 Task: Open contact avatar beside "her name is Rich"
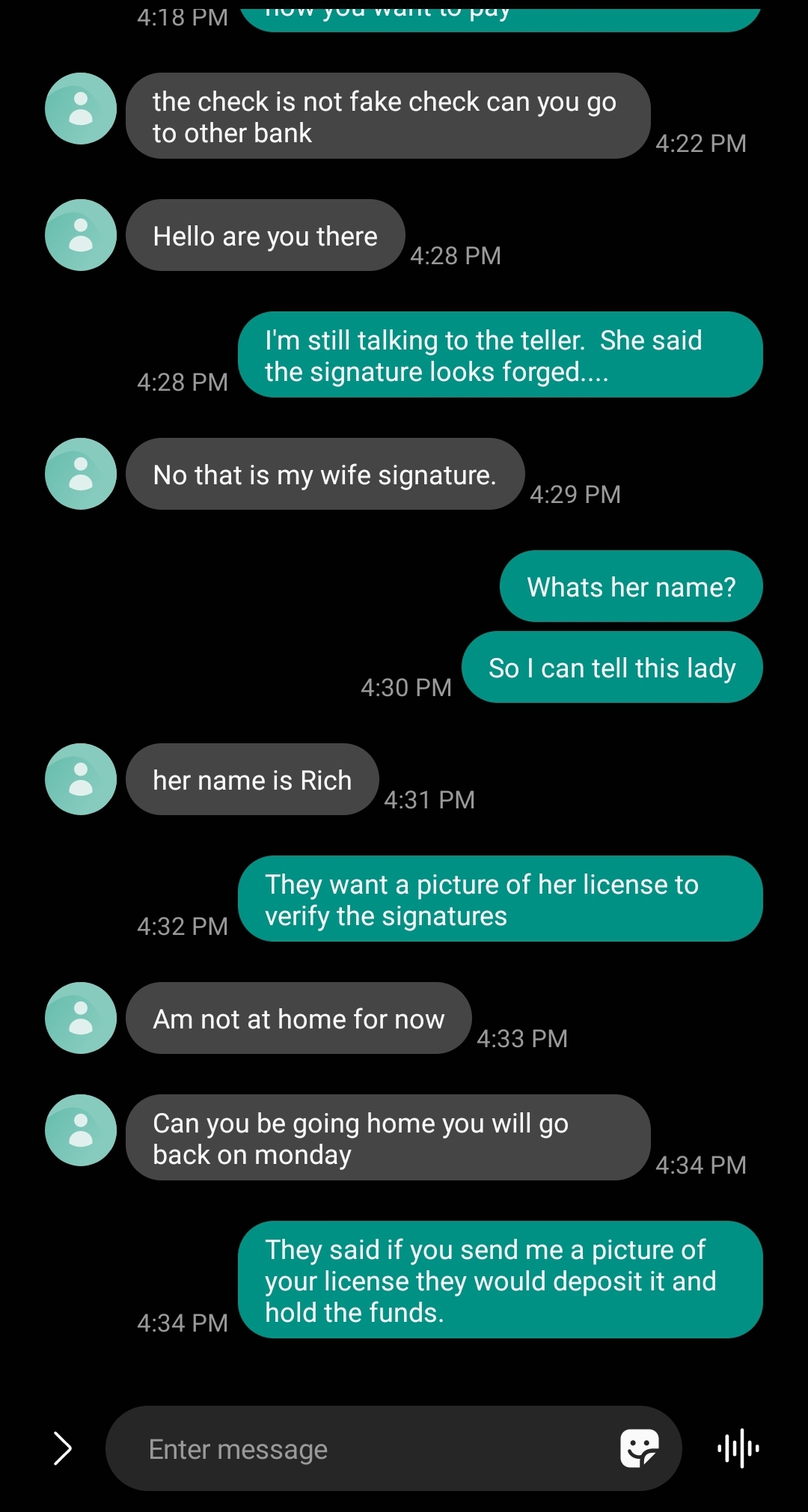[81, 779]
